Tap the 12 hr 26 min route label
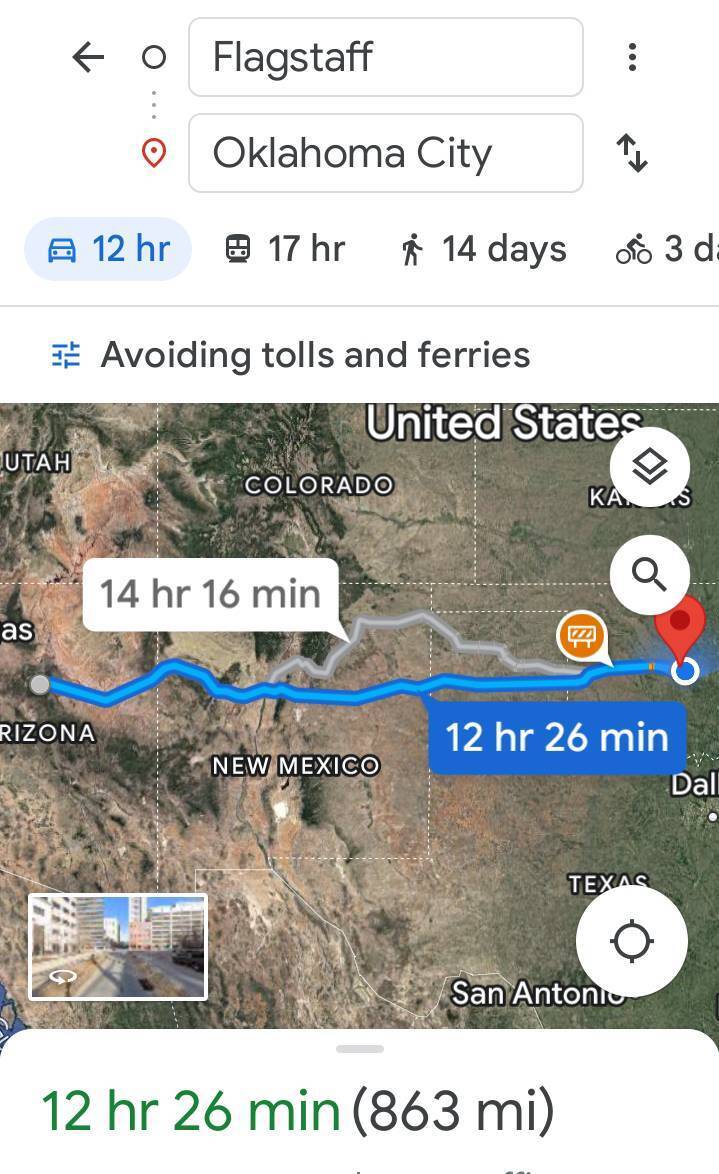 pos(557,738)
